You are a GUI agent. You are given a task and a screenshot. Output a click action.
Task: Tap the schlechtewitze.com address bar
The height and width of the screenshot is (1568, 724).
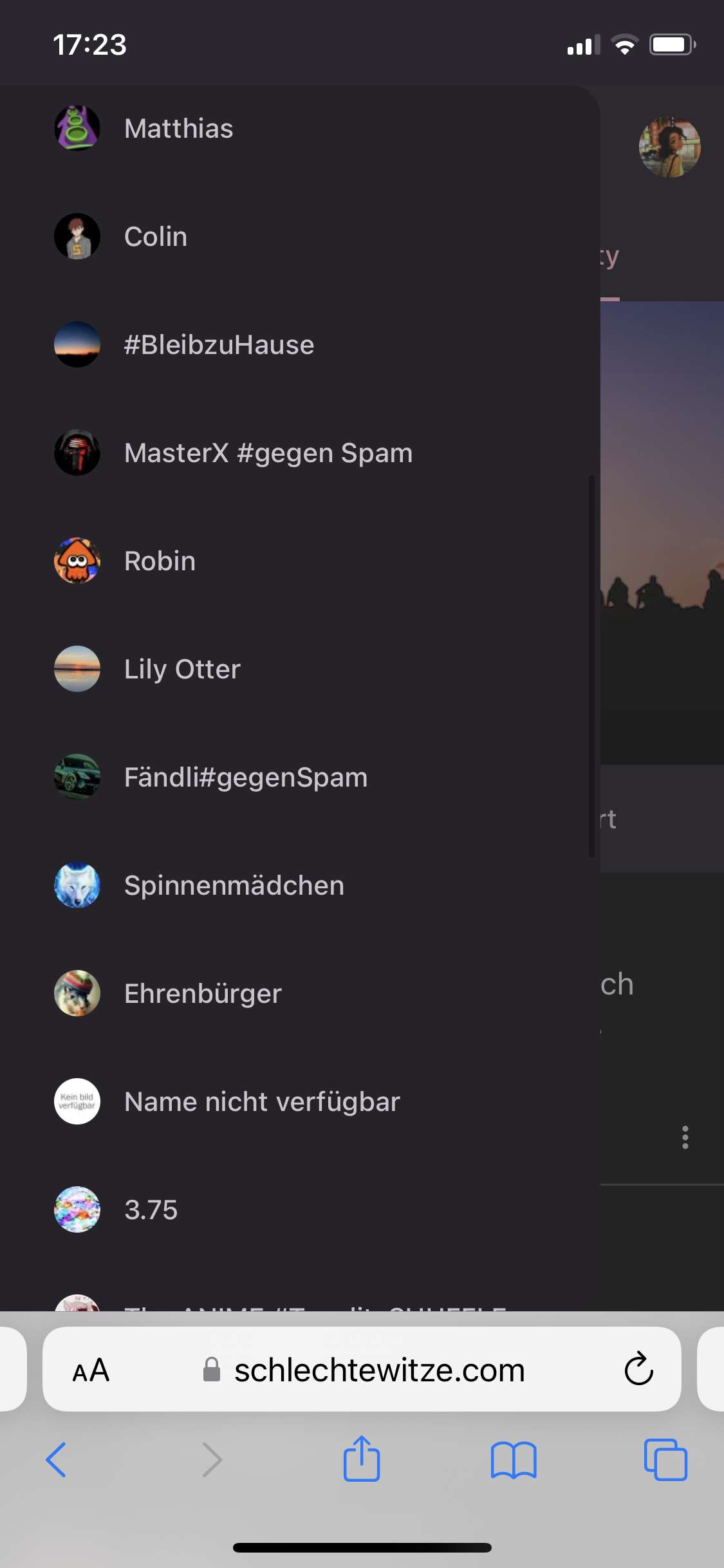(x=378, y=1370)
